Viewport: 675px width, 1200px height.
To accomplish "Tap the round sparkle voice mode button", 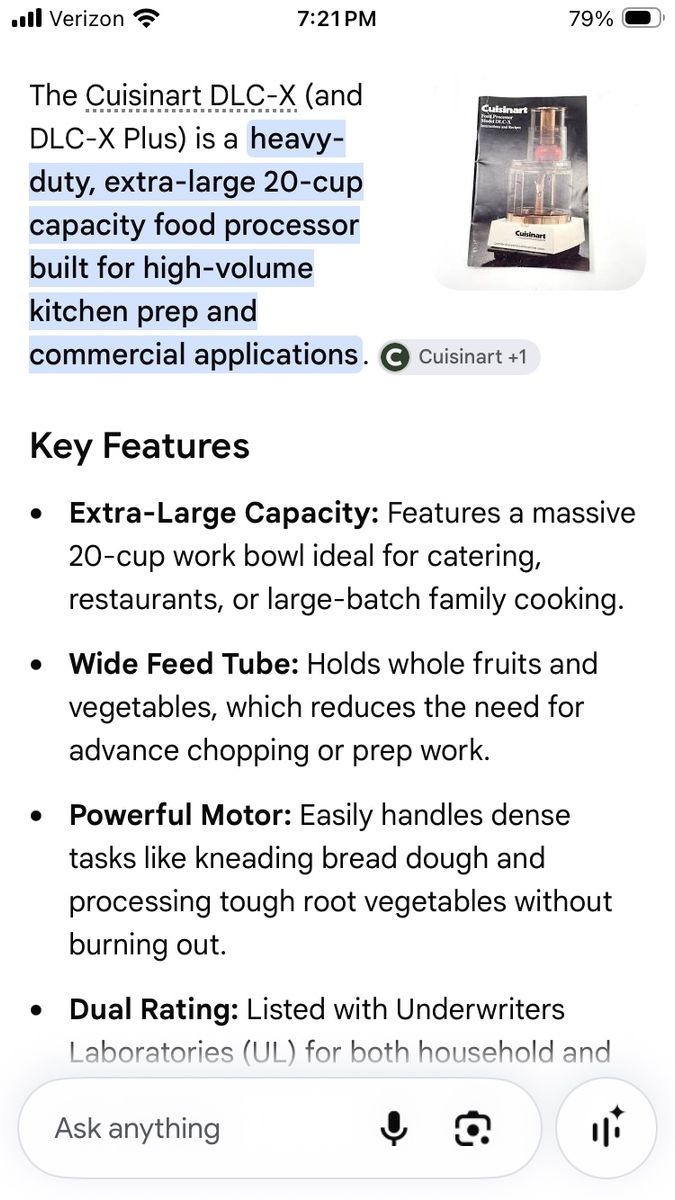I will coord(606,1129).
